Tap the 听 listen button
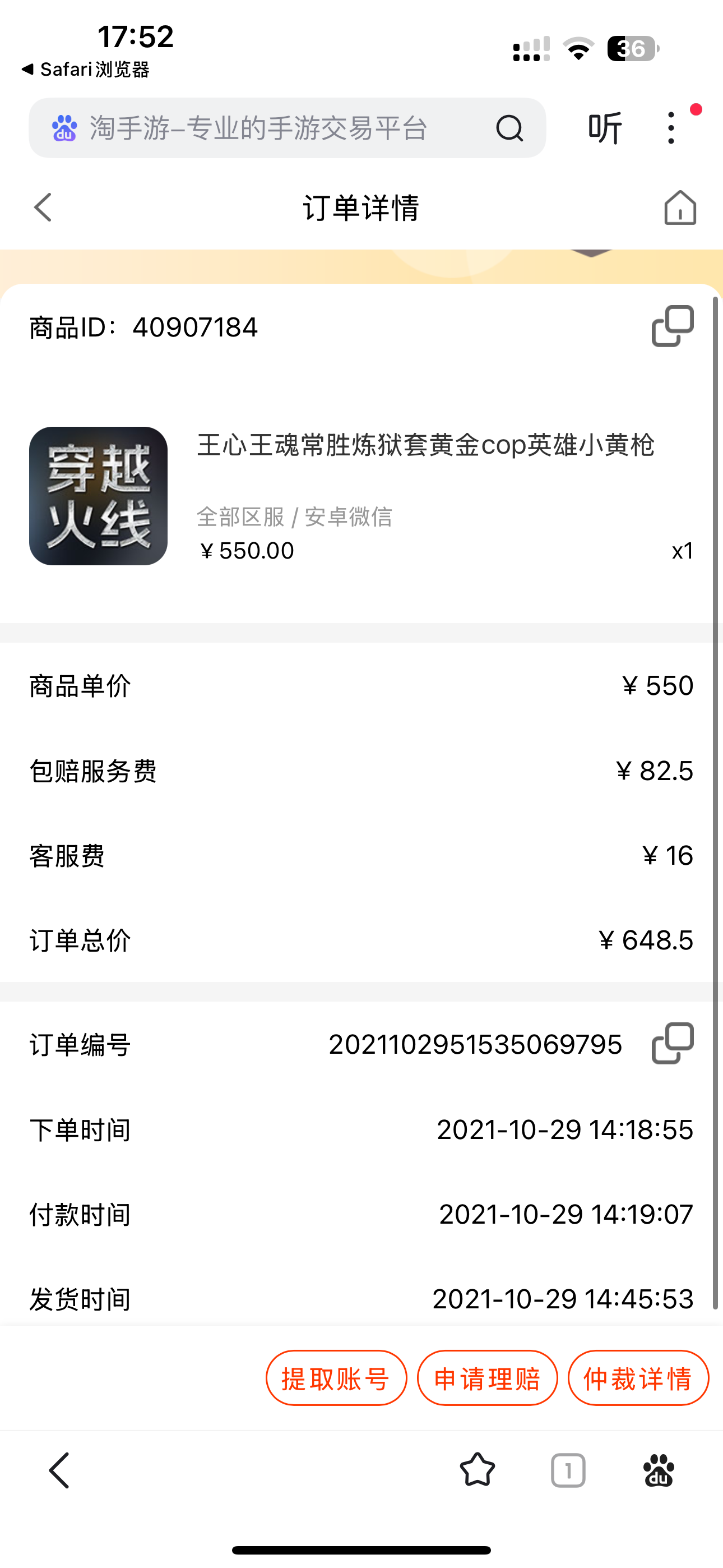This screenshot has width=723, height=1568. coord(605,128)
